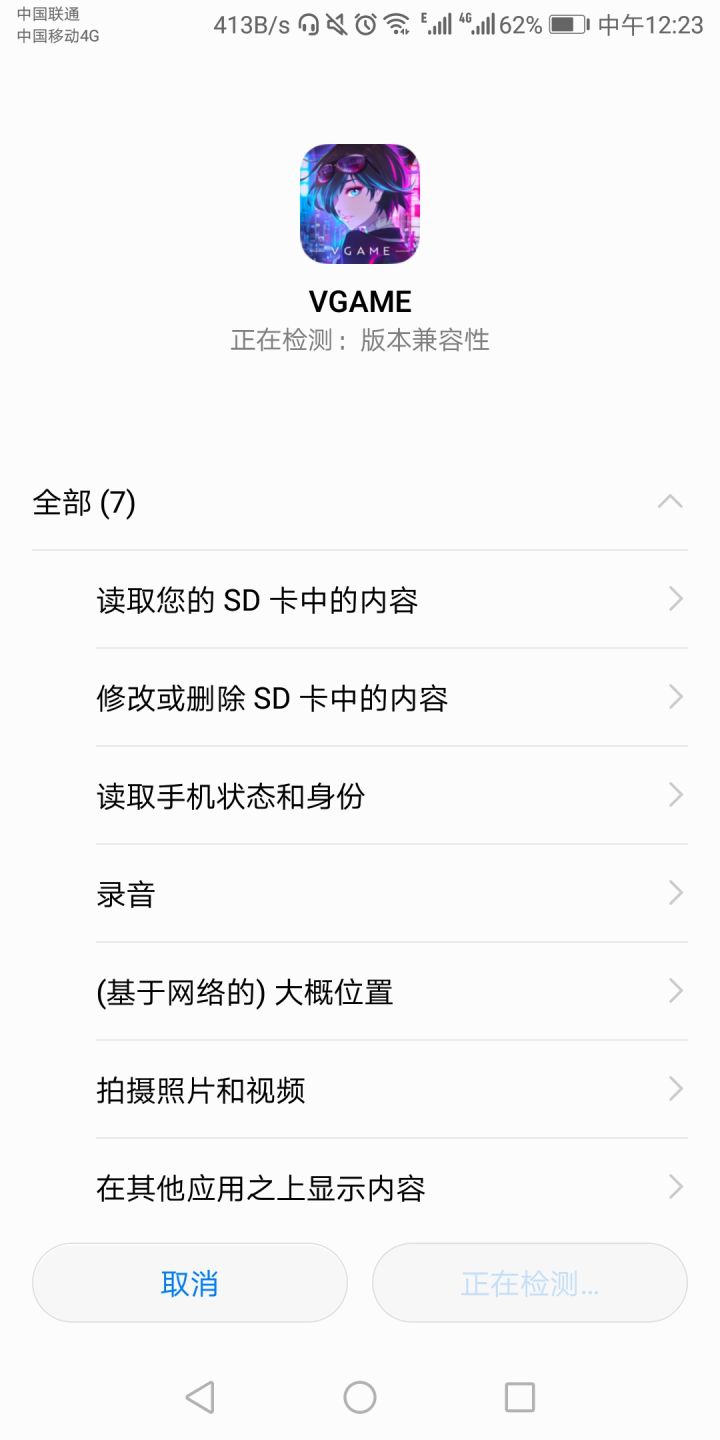Return to the home screen
The height and width of the screenshot is (1440, 720).
[360, 1397]
